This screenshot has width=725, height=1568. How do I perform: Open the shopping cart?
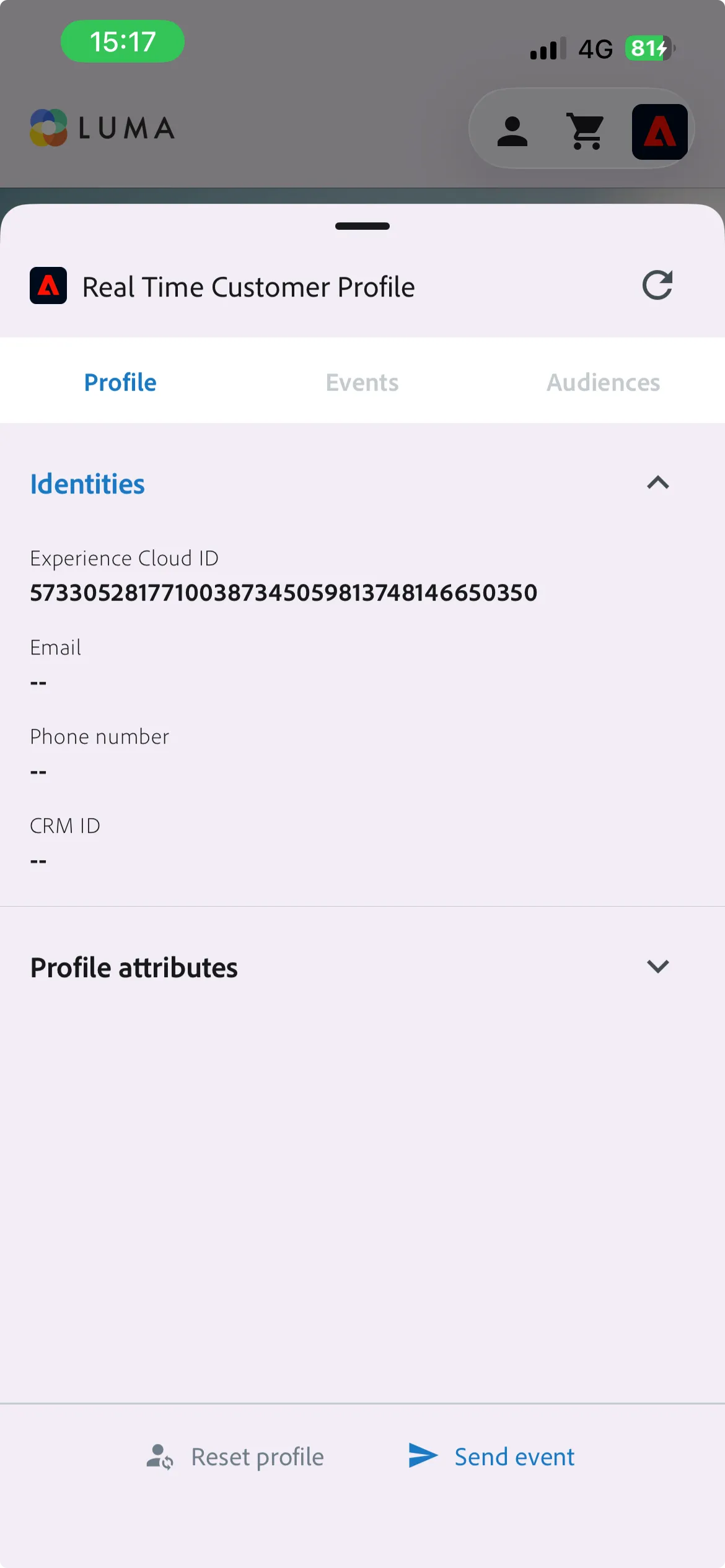pyautogui.click(x=586, y=131)
